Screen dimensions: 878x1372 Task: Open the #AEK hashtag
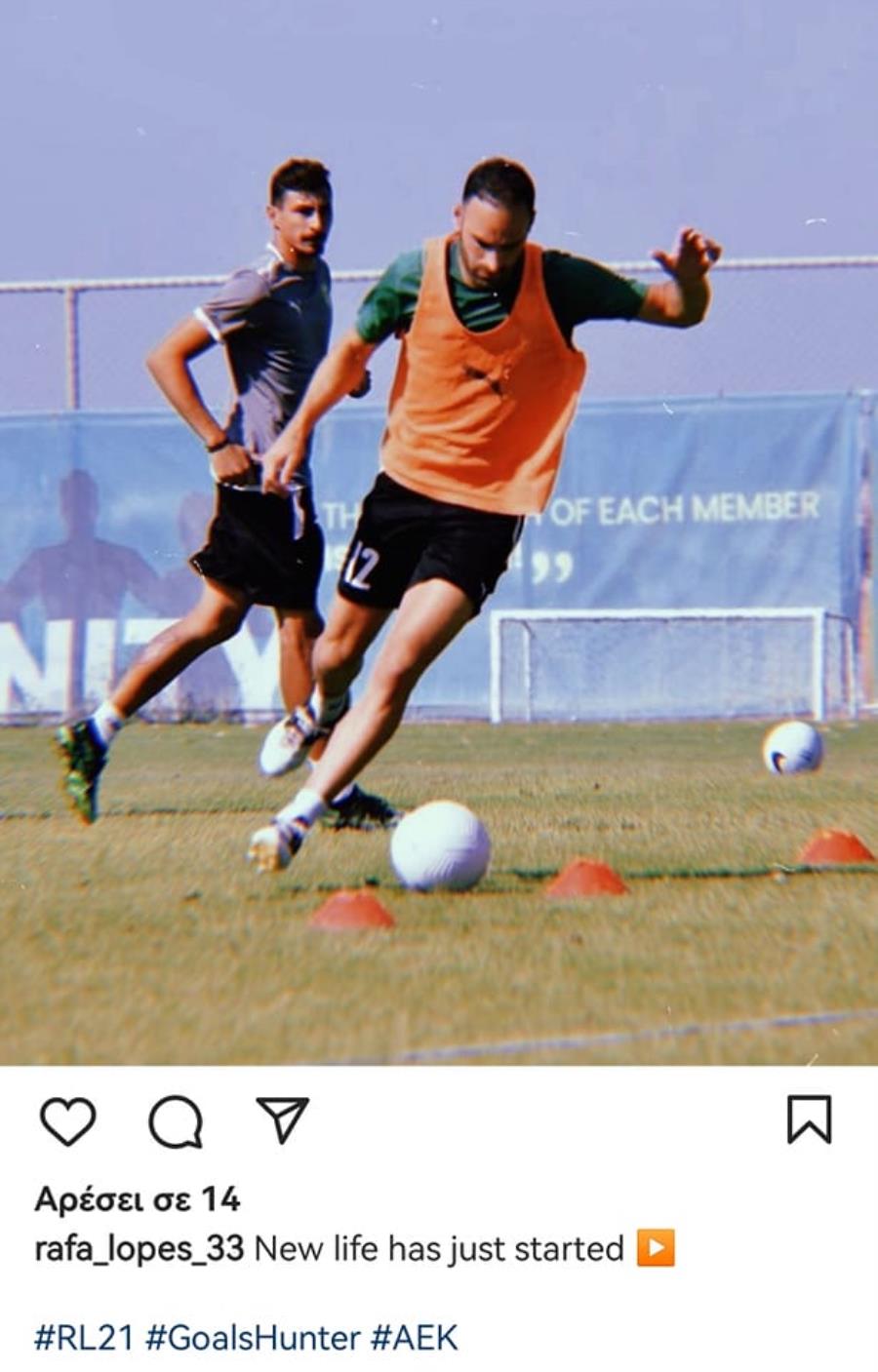(414, 1337)
